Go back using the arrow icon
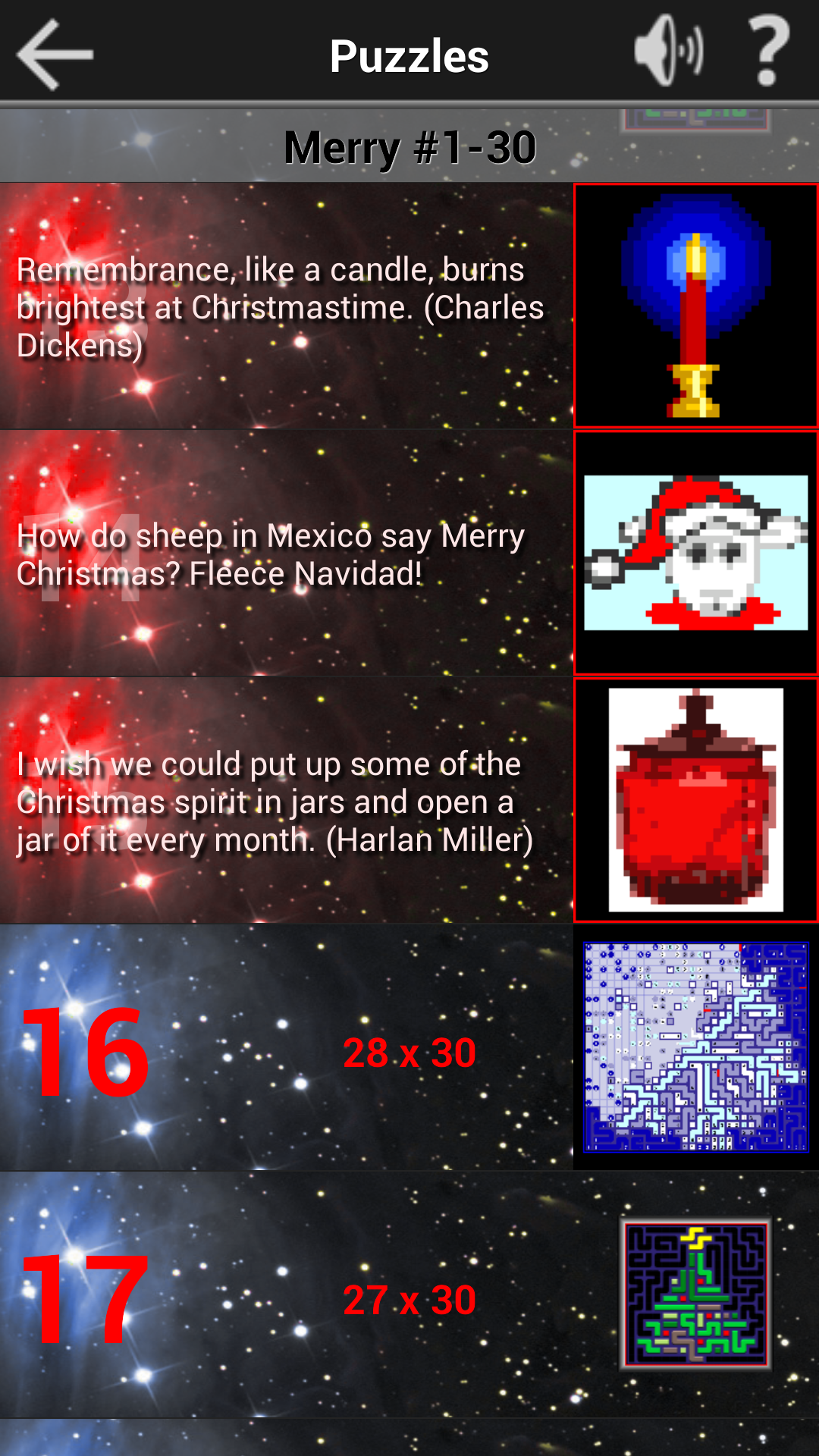Viewport: 819px width, 1456px height. tap(55, 55)
